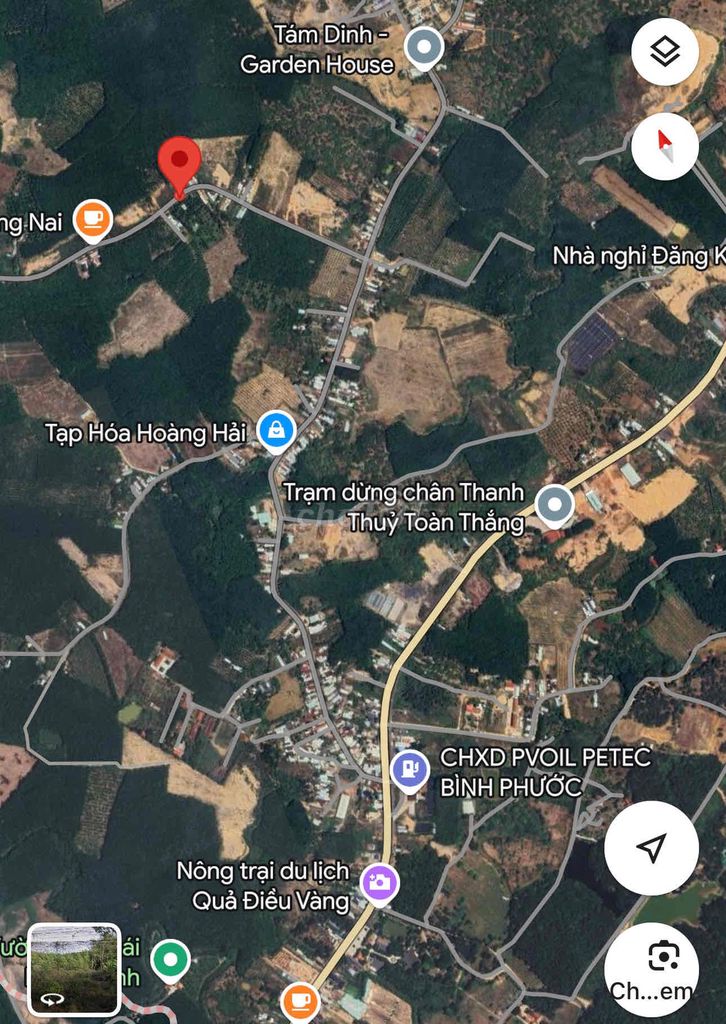
Task: Select Tạp Hóa Hoàng Hải shop marker
Action: [x=275, y=432]
